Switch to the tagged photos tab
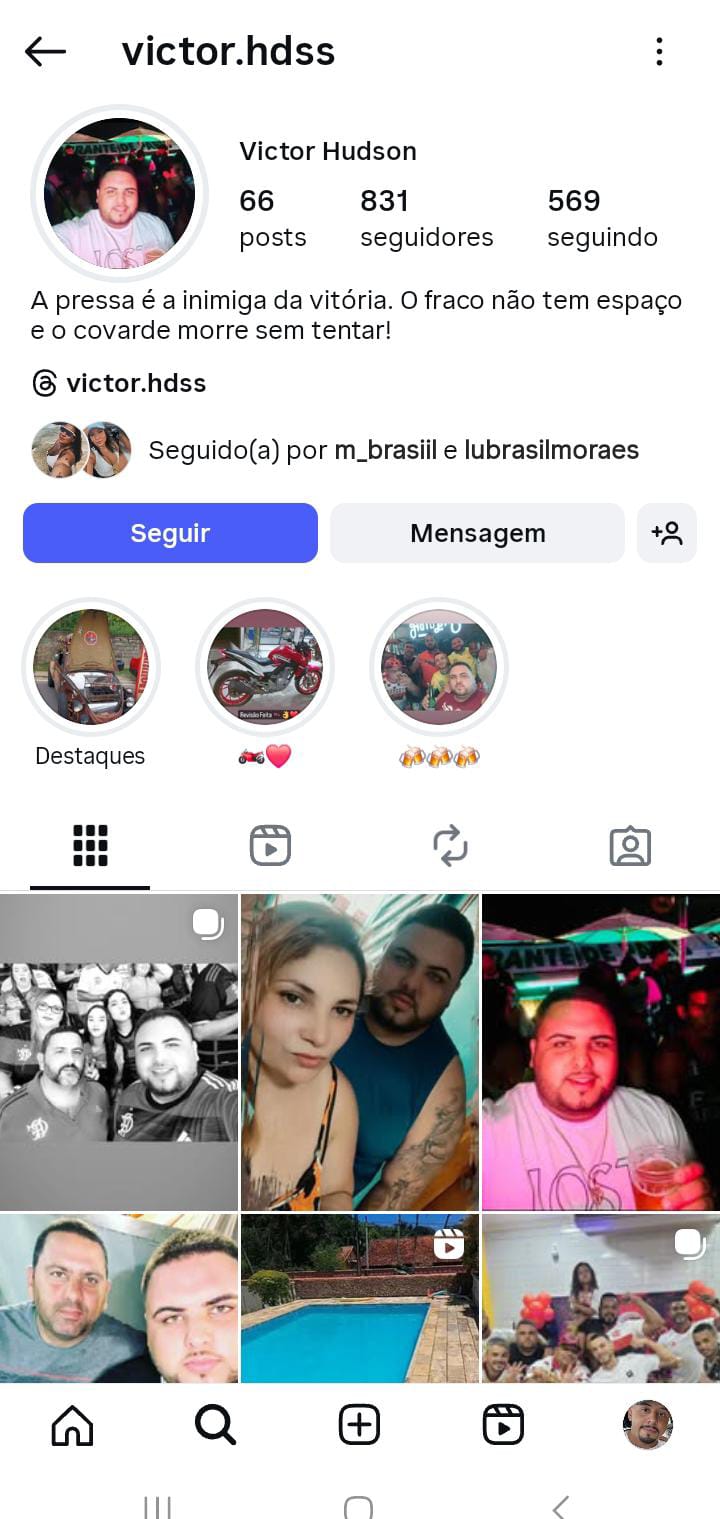720x1519 pixels. (x=630, y=846)
